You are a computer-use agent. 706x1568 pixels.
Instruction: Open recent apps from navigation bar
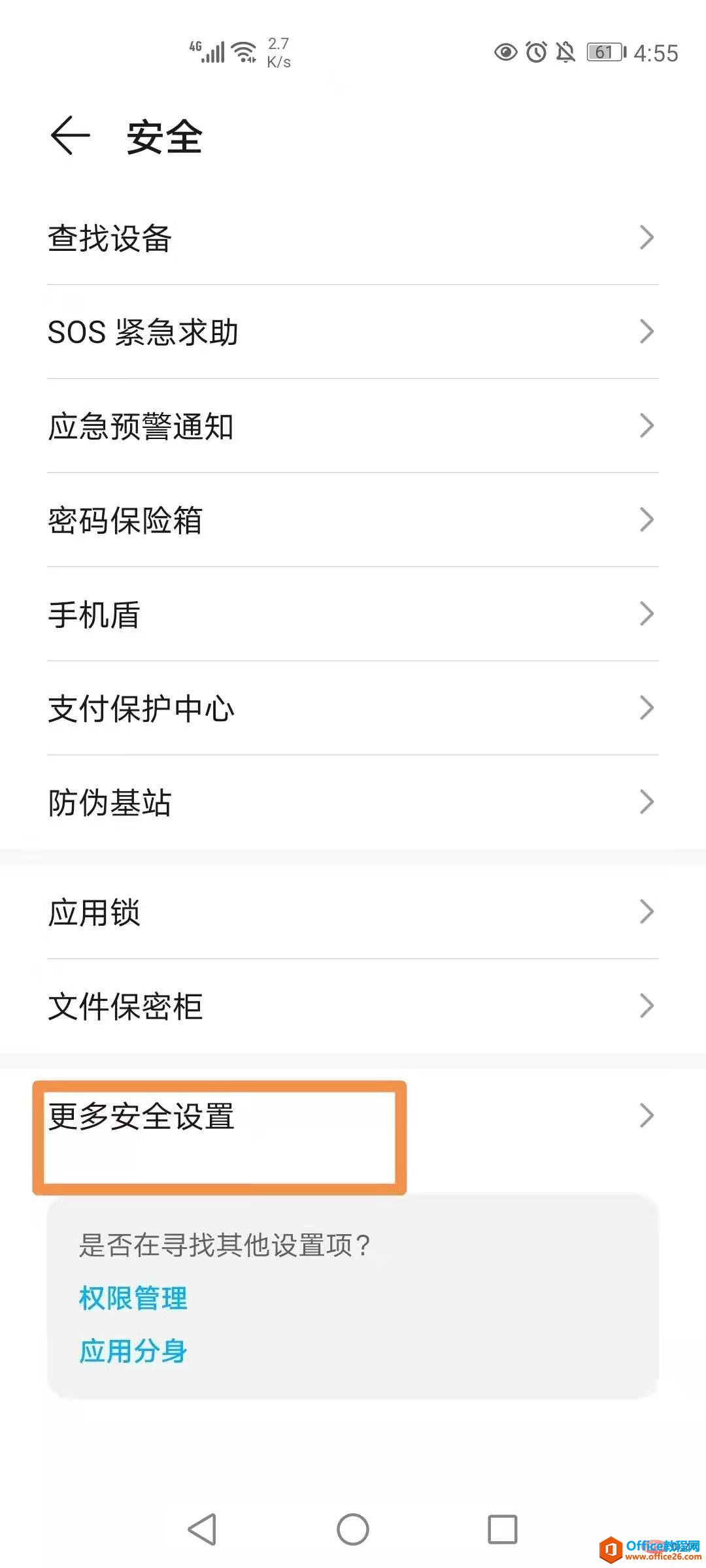[503, 1529]
